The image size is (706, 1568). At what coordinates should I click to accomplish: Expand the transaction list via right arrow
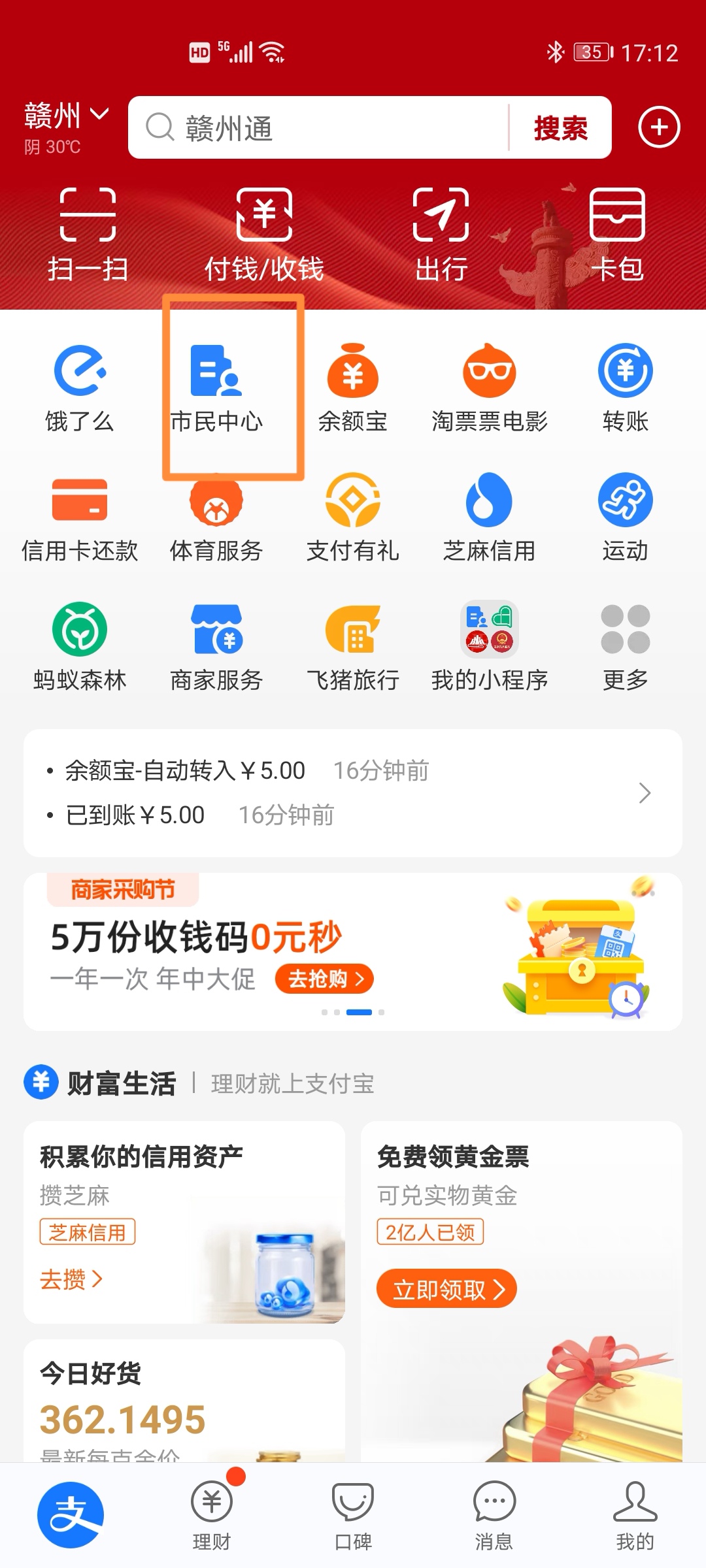pyautogui.click(x=645, y=792)
